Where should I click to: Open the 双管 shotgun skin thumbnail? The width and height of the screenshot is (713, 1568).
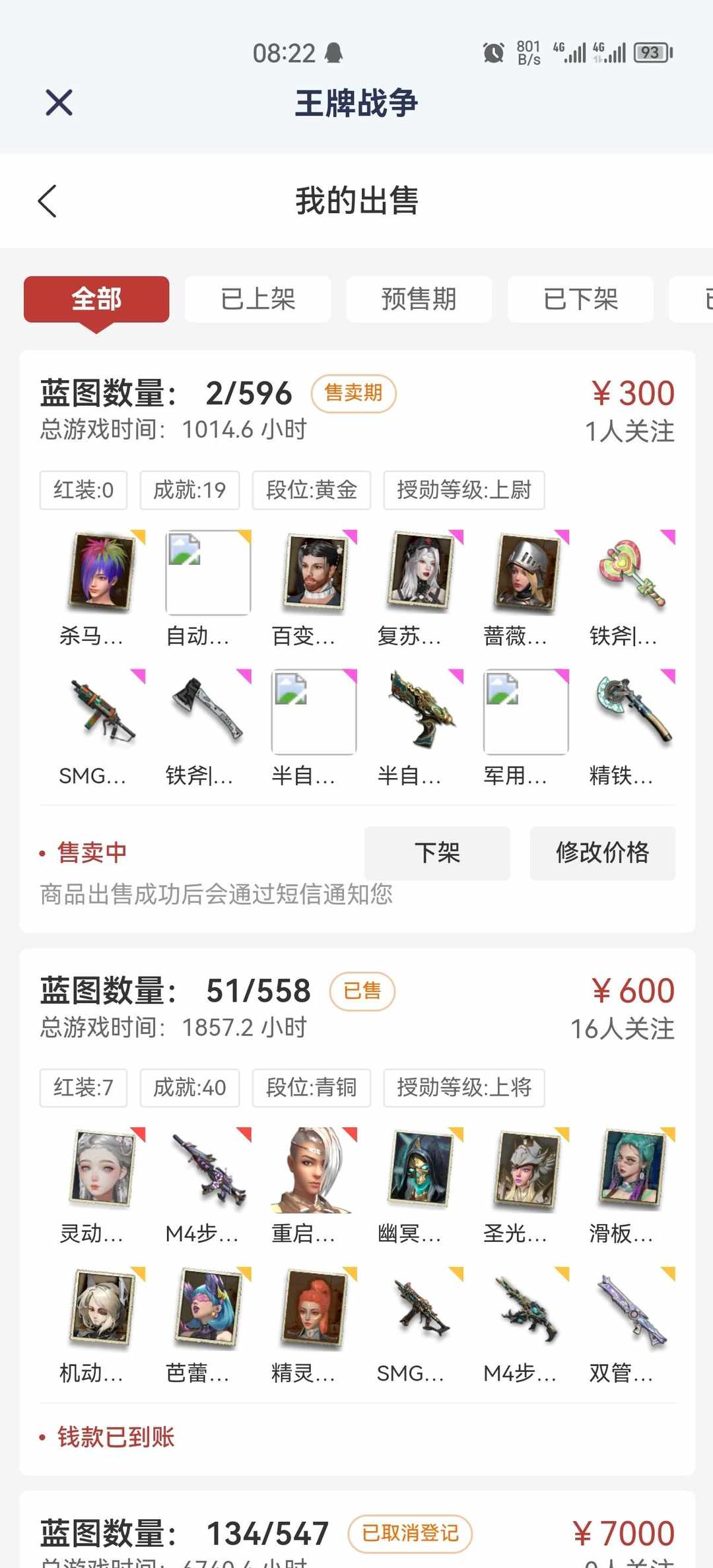click(631, 1313)
